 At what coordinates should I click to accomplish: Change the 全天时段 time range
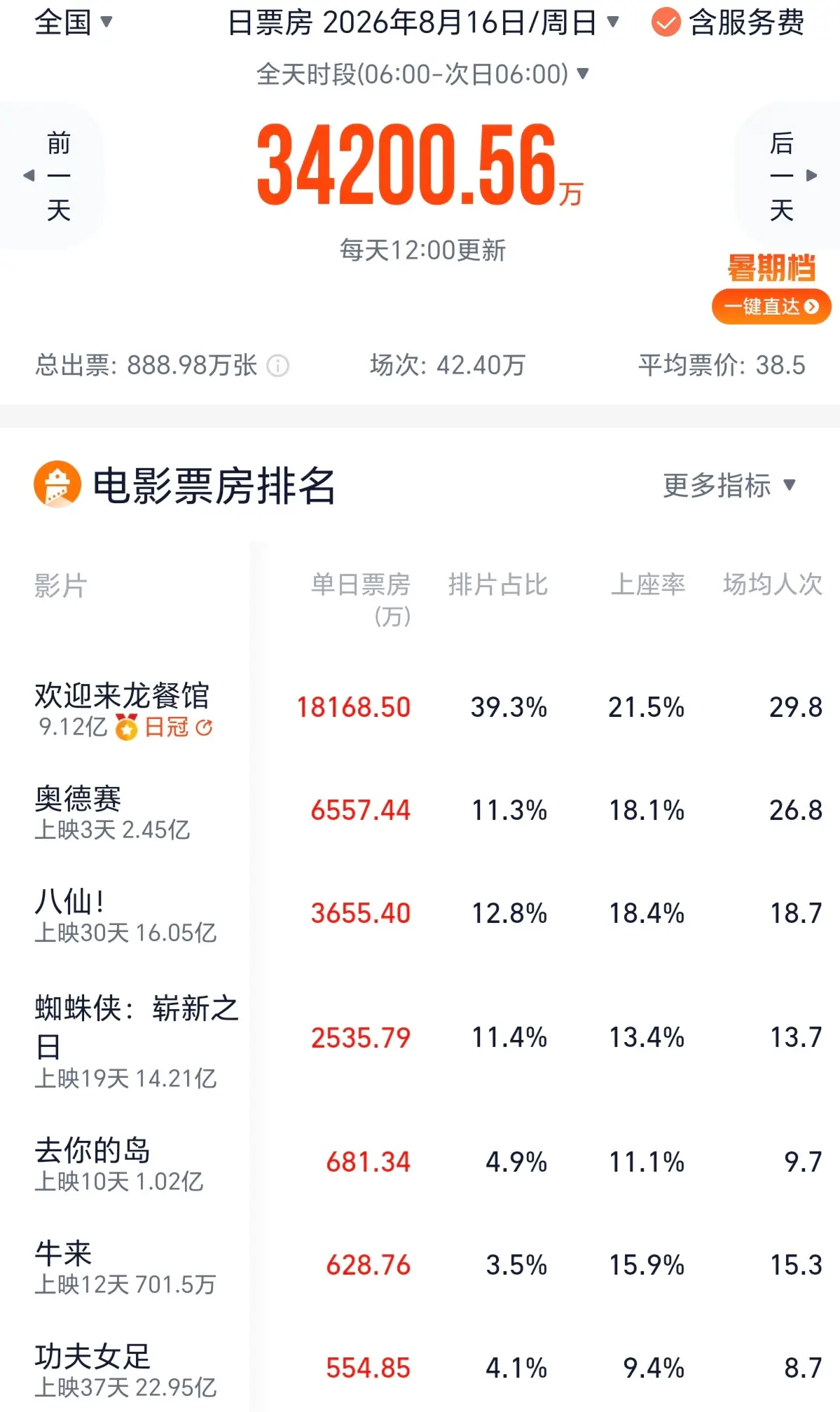click(x=422, y=74)
